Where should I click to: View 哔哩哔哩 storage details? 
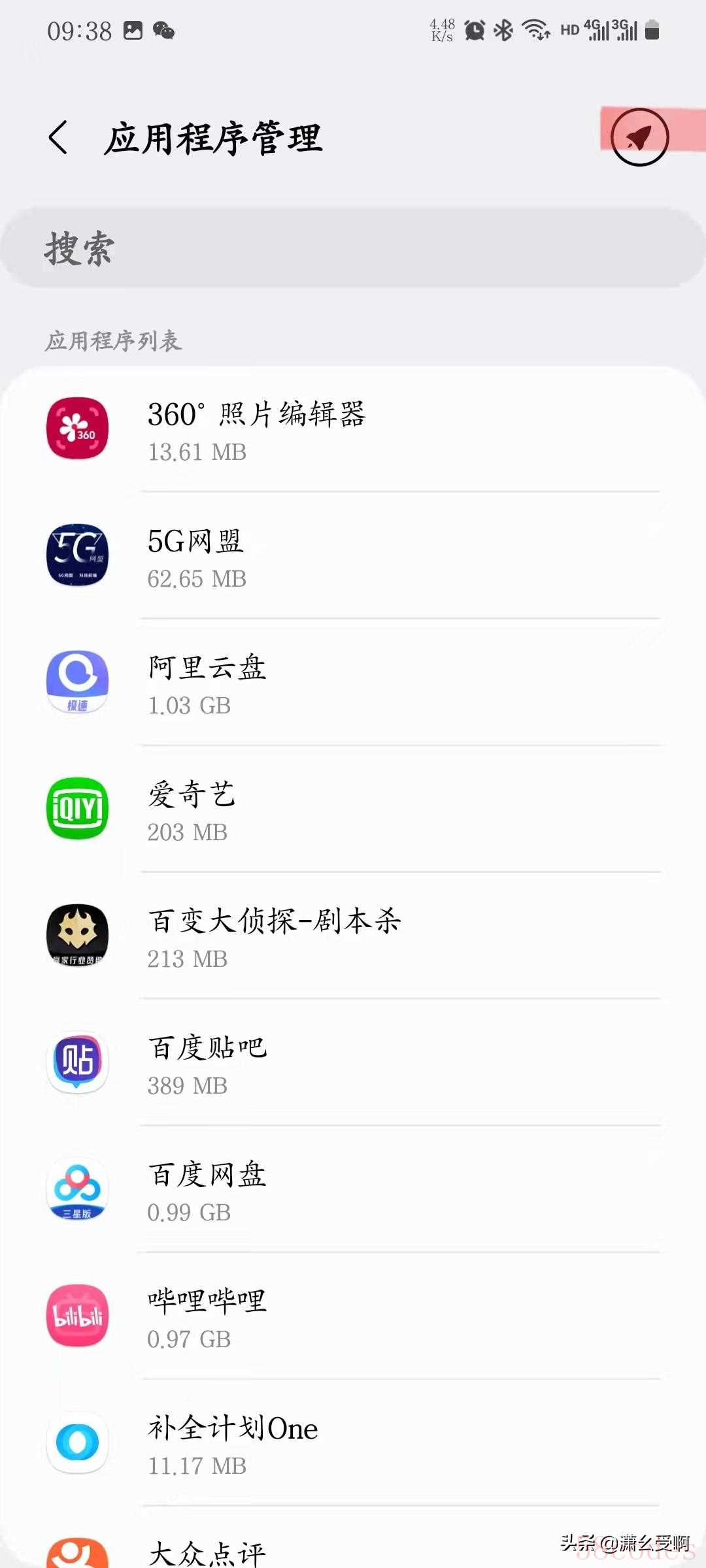[x=353, y=1318]
